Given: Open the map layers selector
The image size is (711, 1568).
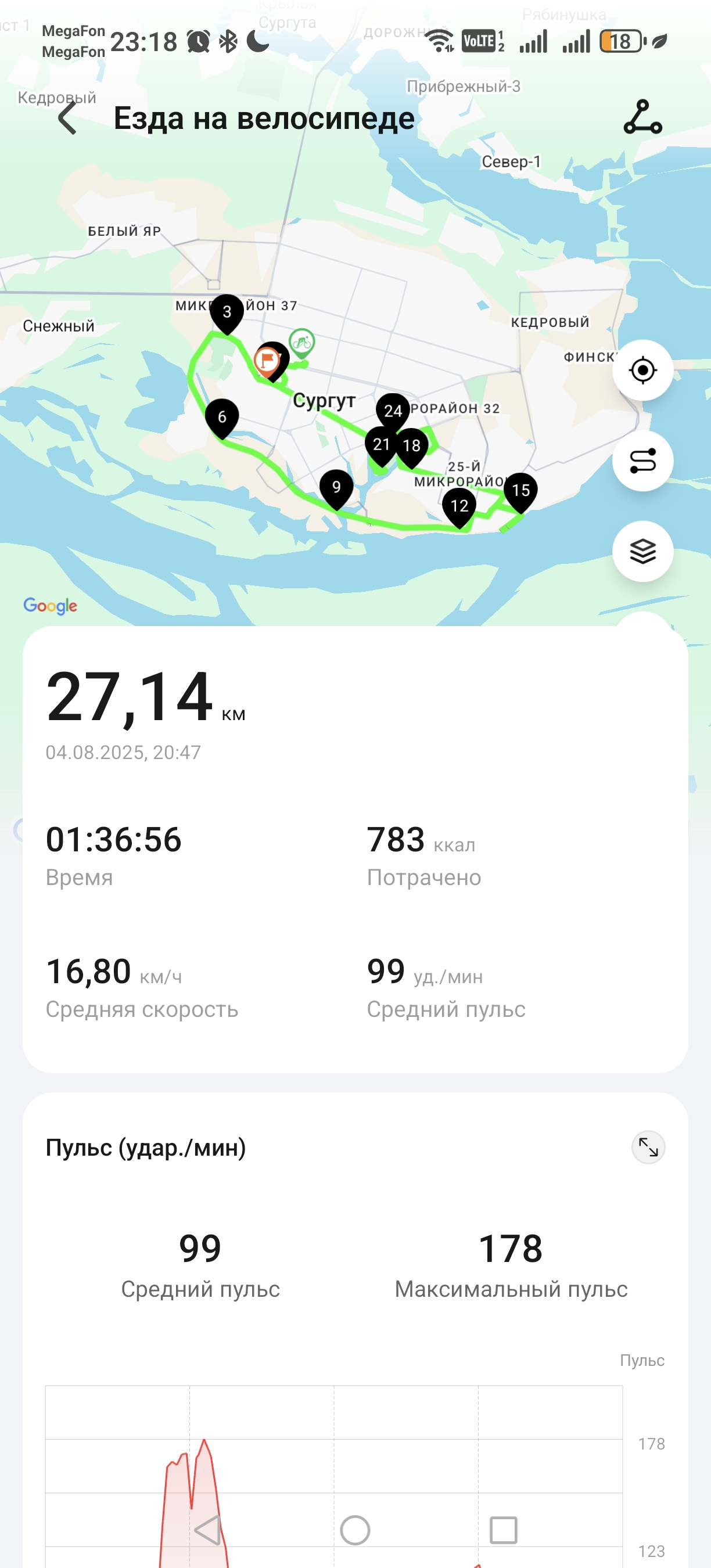Looking at the screenshot, I should coord(643,552).
